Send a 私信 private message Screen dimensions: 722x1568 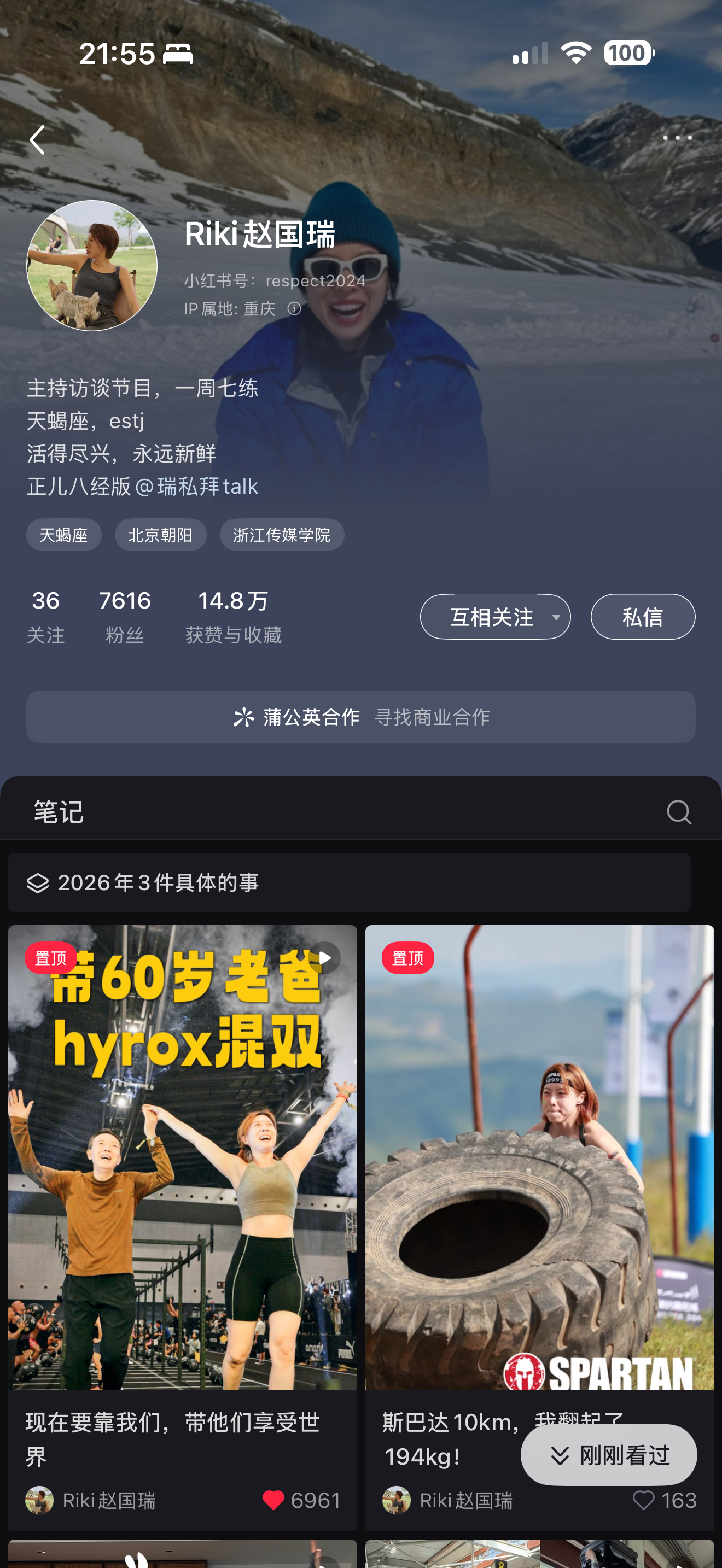[642, 617]
